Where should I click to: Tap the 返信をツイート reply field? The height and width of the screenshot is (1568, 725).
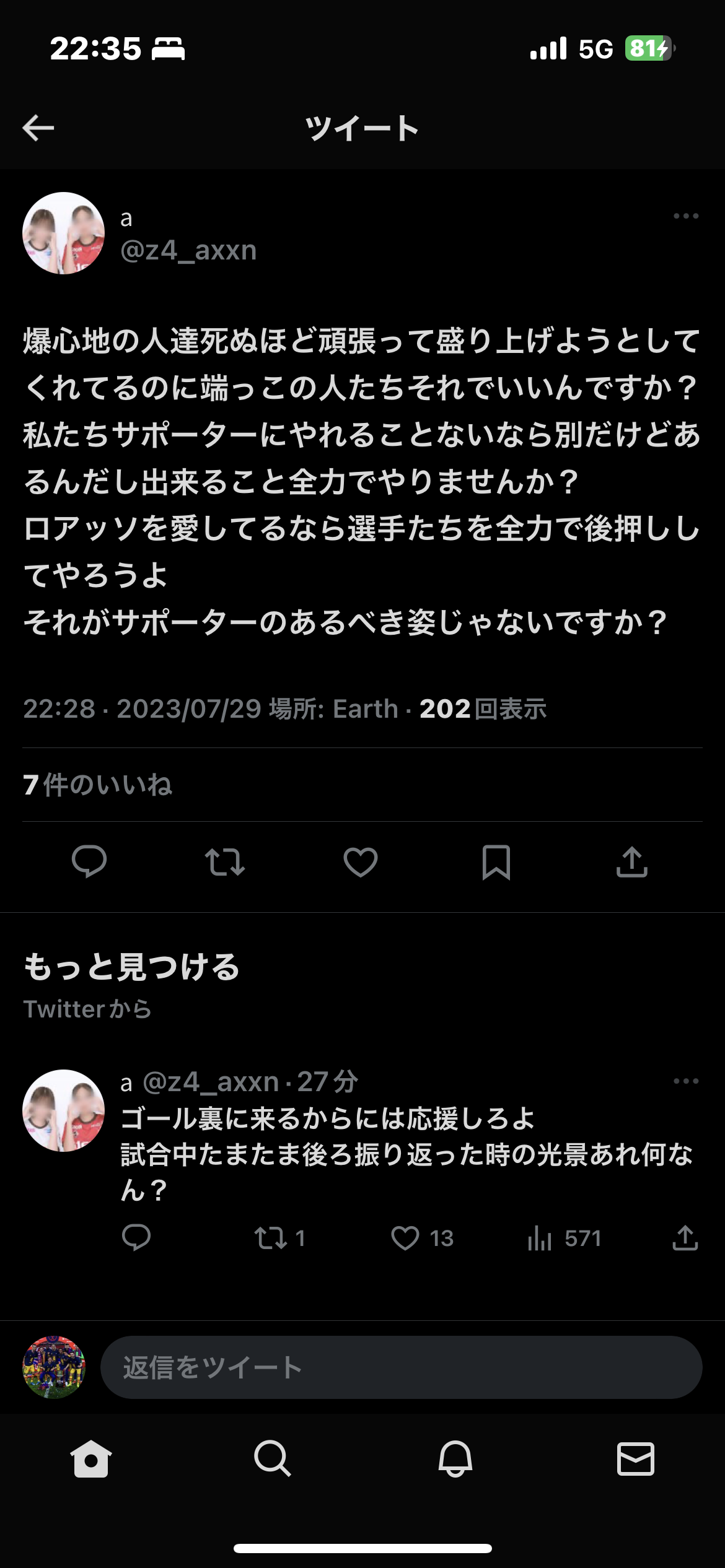coord(401,1367)
